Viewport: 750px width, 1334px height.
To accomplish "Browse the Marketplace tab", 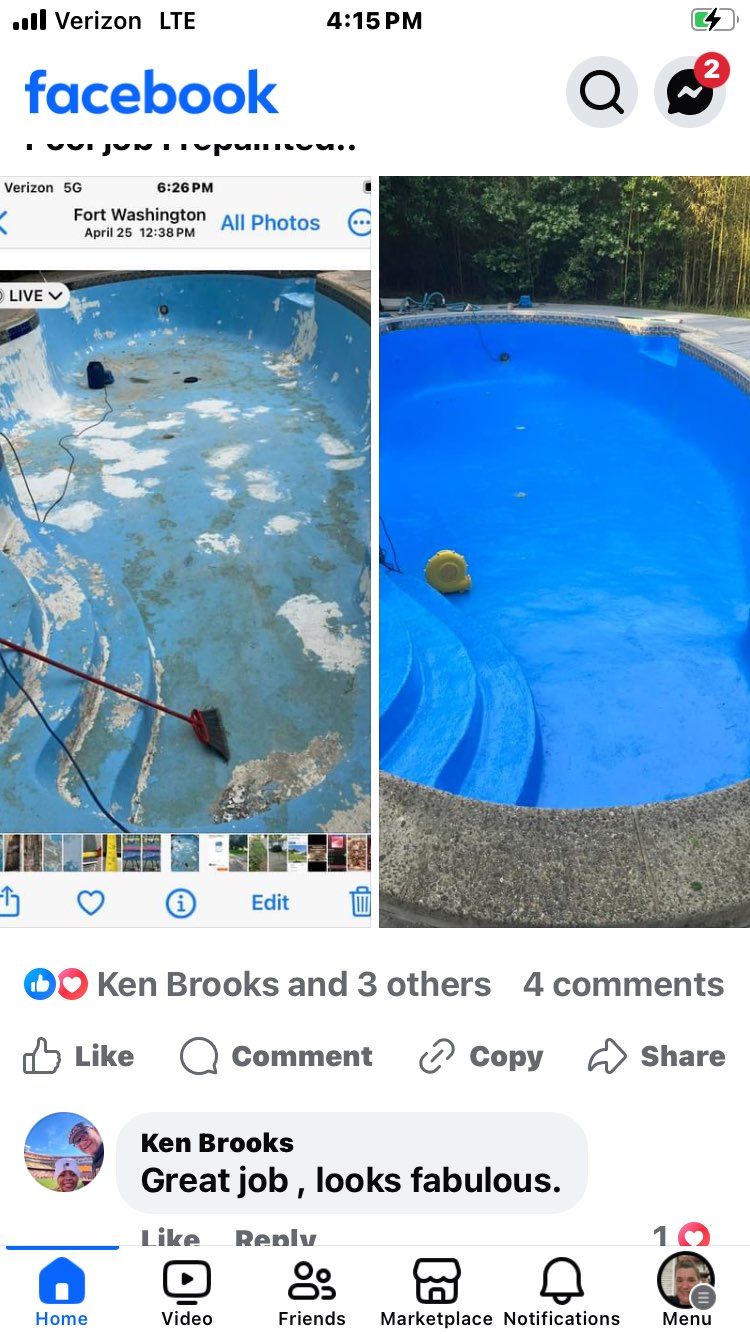I will [x=437, y=1292].
